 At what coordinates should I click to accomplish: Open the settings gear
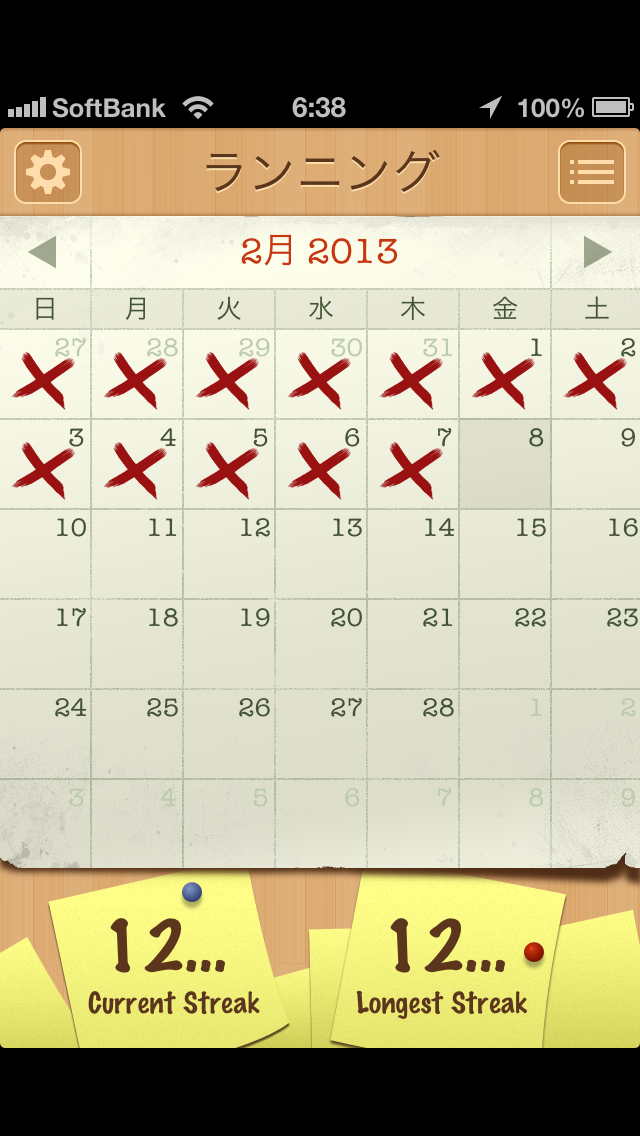(48, 172)
